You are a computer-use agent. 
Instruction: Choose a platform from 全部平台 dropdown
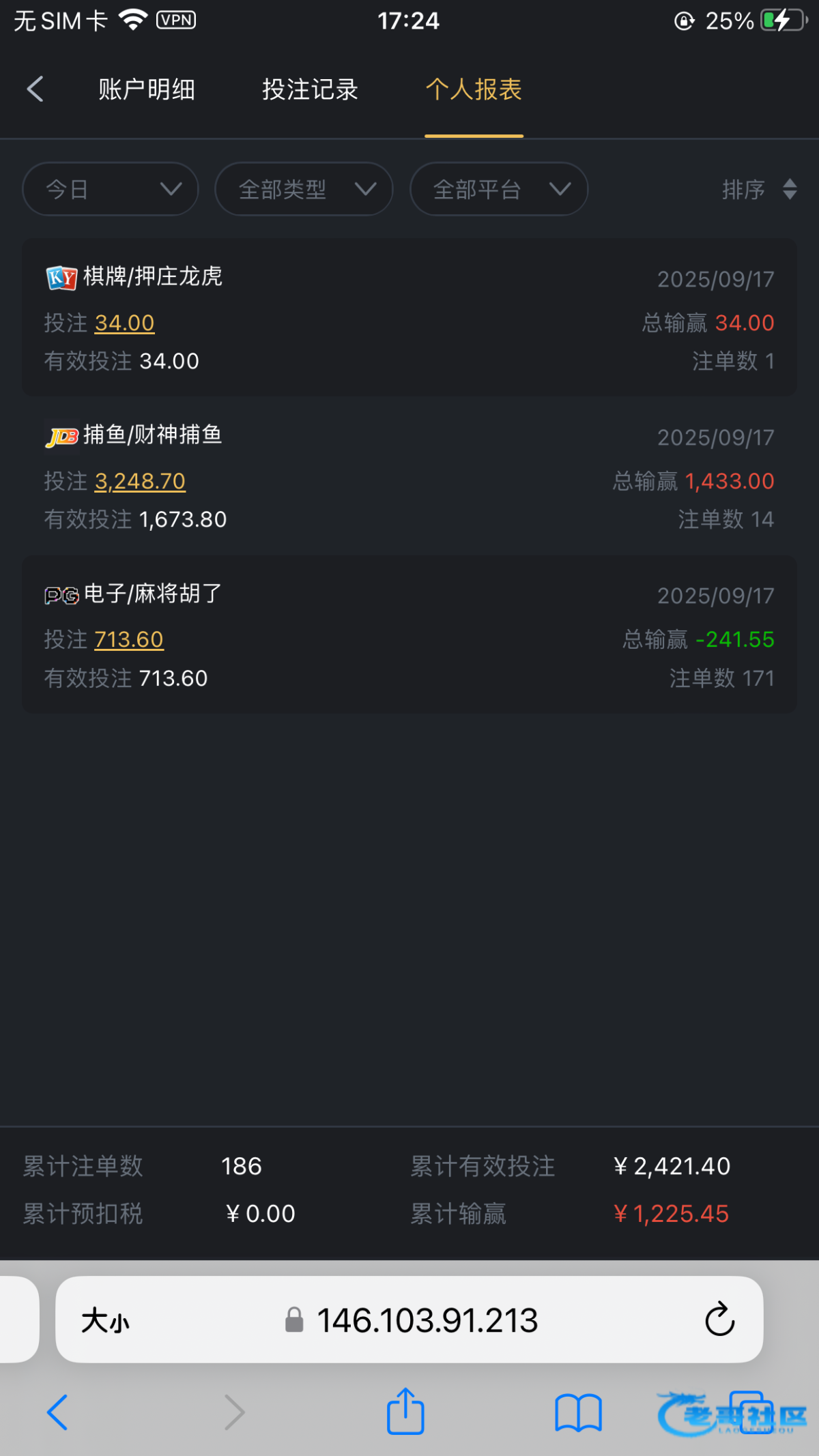click(499, 189)
